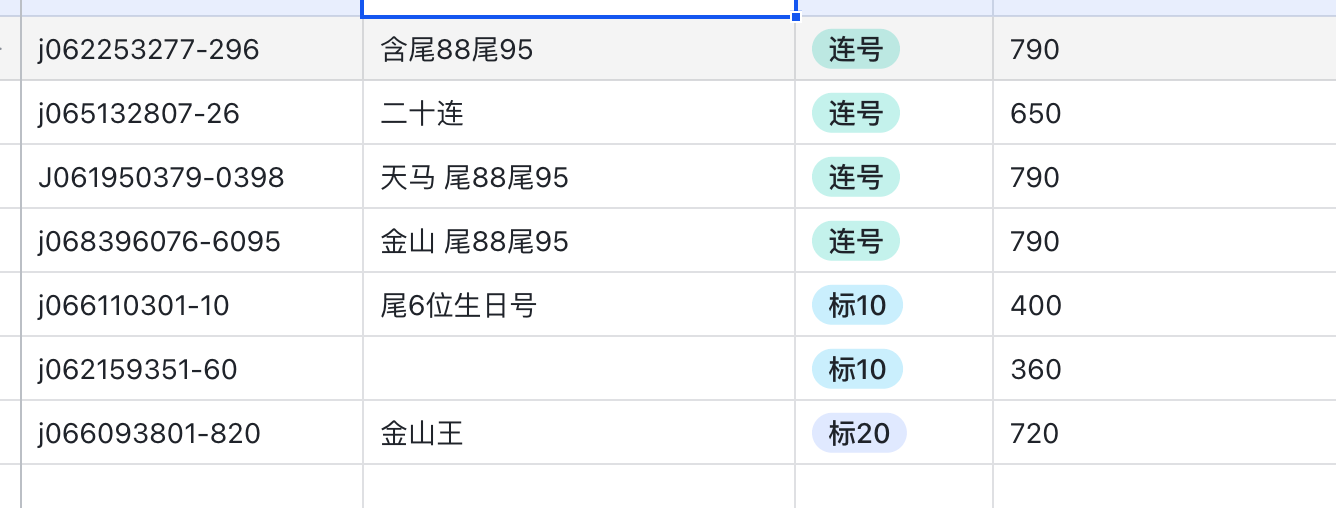1336x508 pixels.
Task: Select the cell j065132807-26
Action: (139, 113)
